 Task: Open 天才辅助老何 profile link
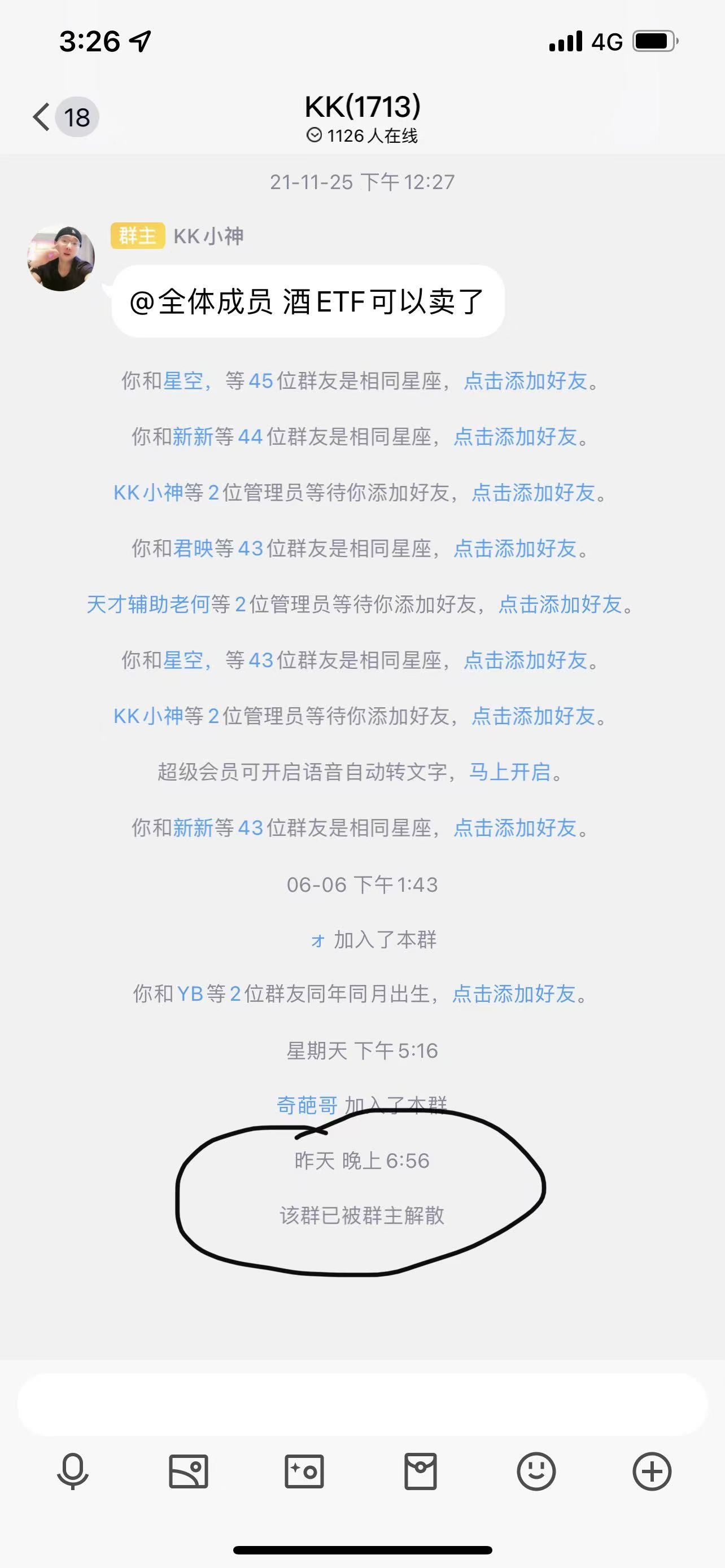click(x=148, y=605)
